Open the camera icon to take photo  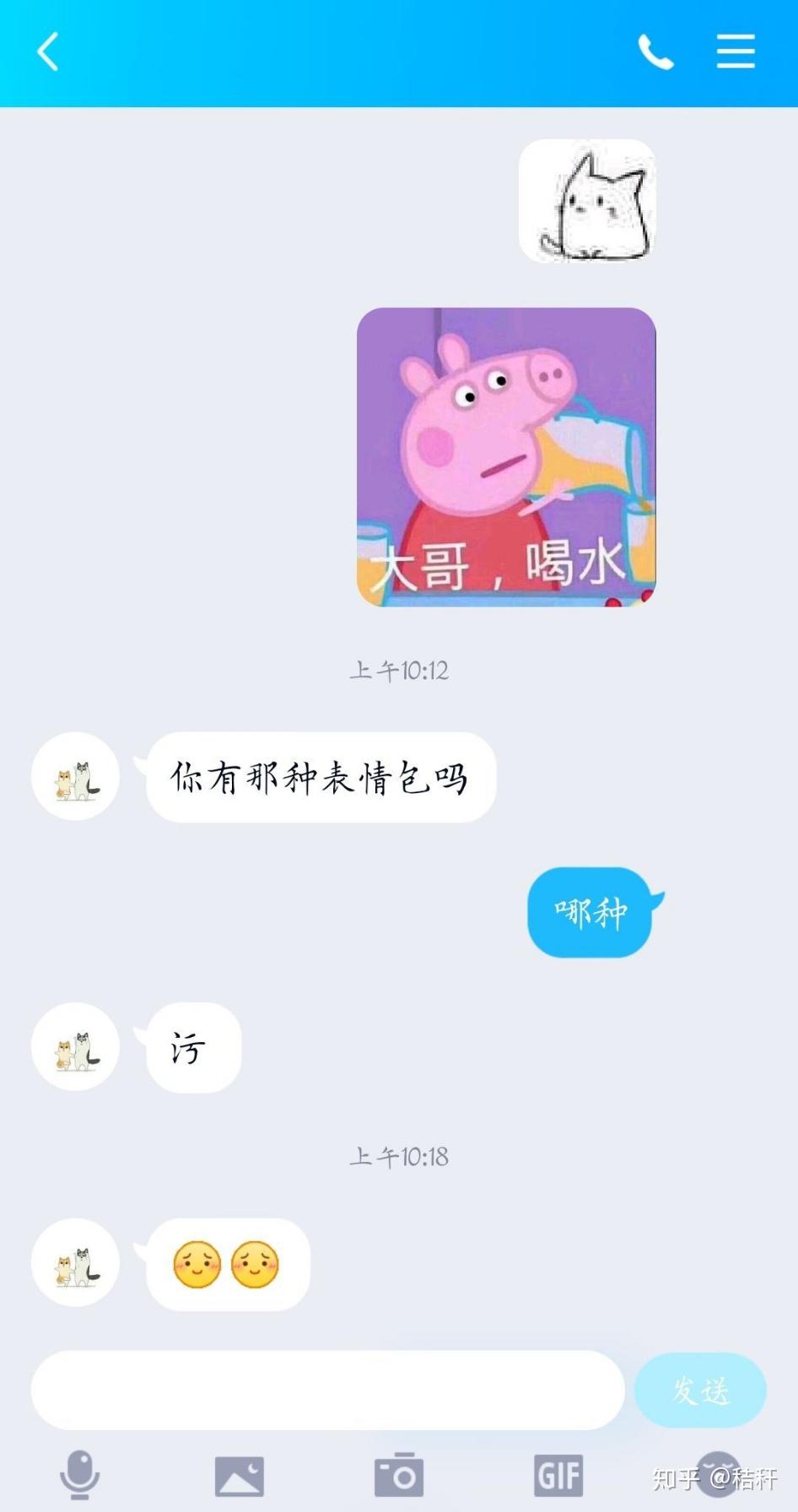399,1474
